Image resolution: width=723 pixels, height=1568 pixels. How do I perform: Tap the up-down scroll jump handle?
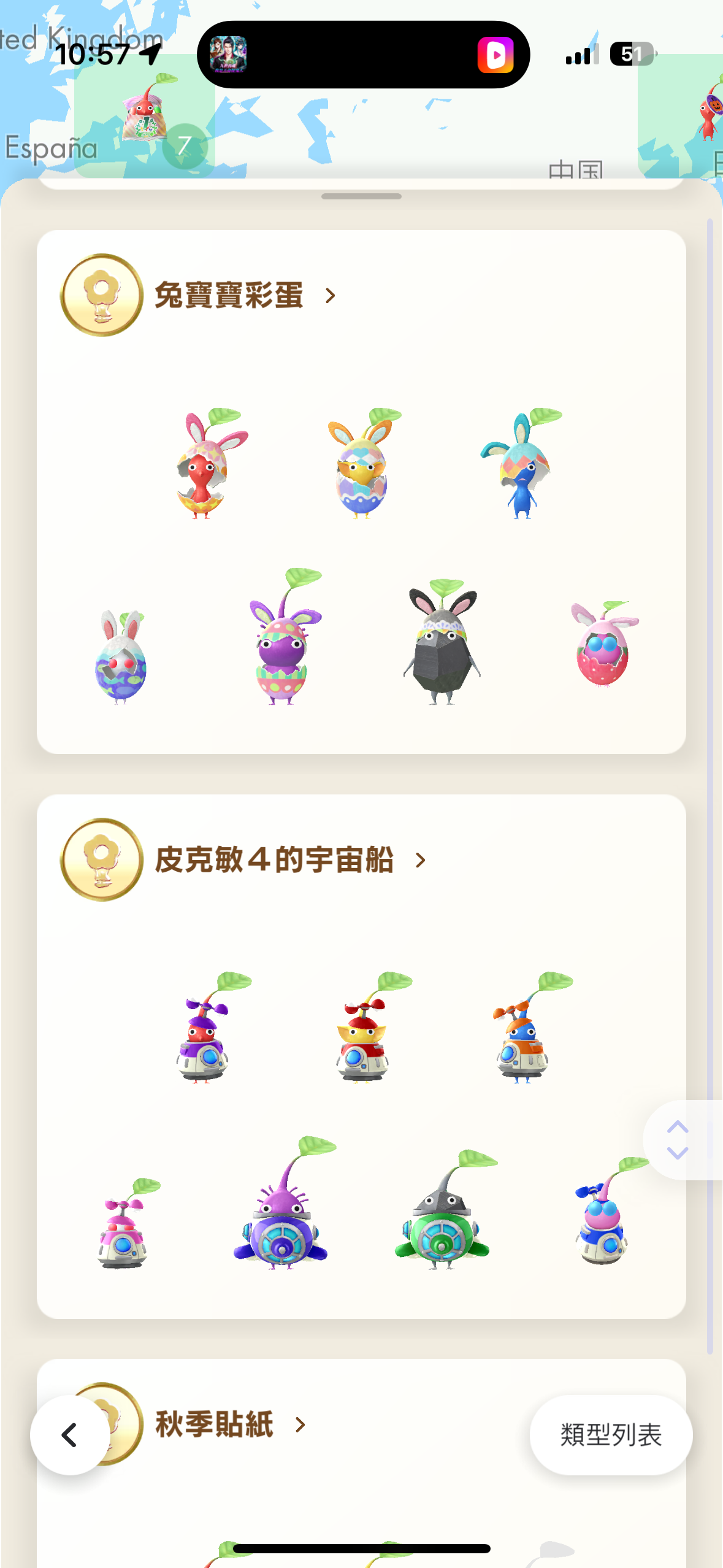tap(678, 1140)
